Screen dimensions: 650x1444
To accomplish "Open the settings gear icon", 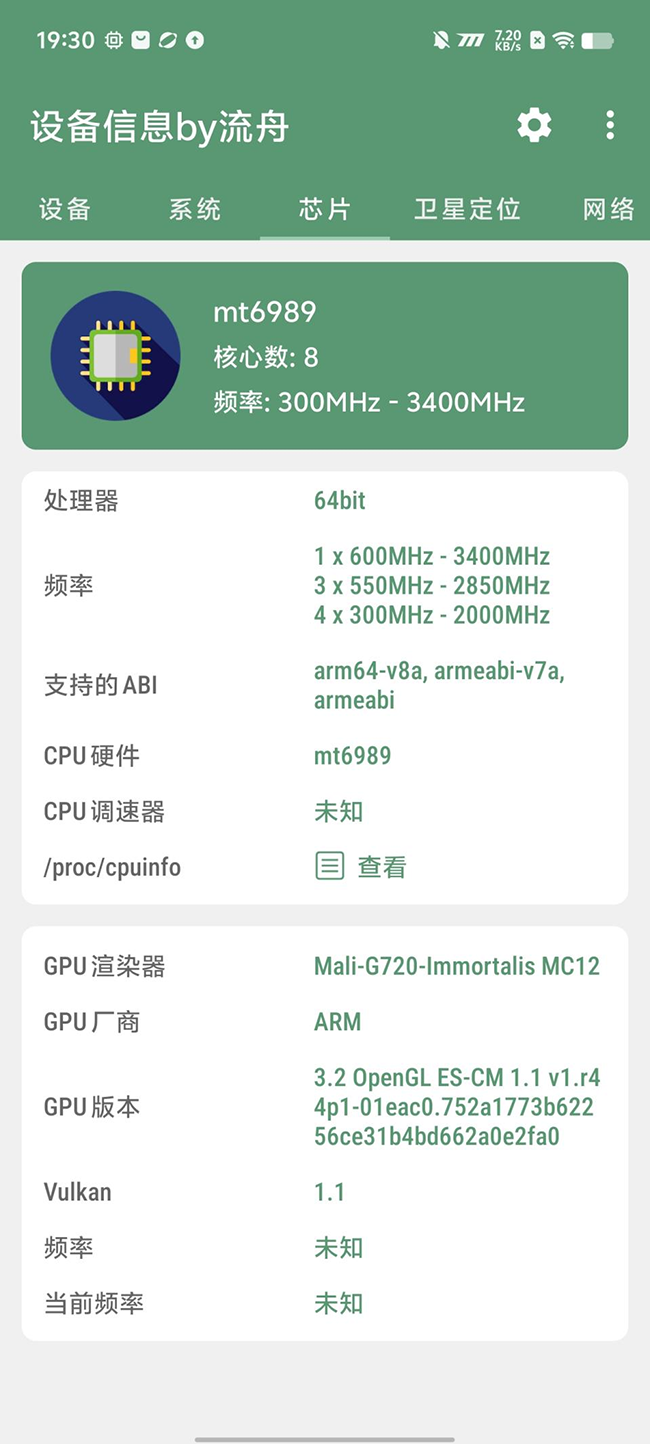I will (x=534, y=125).
